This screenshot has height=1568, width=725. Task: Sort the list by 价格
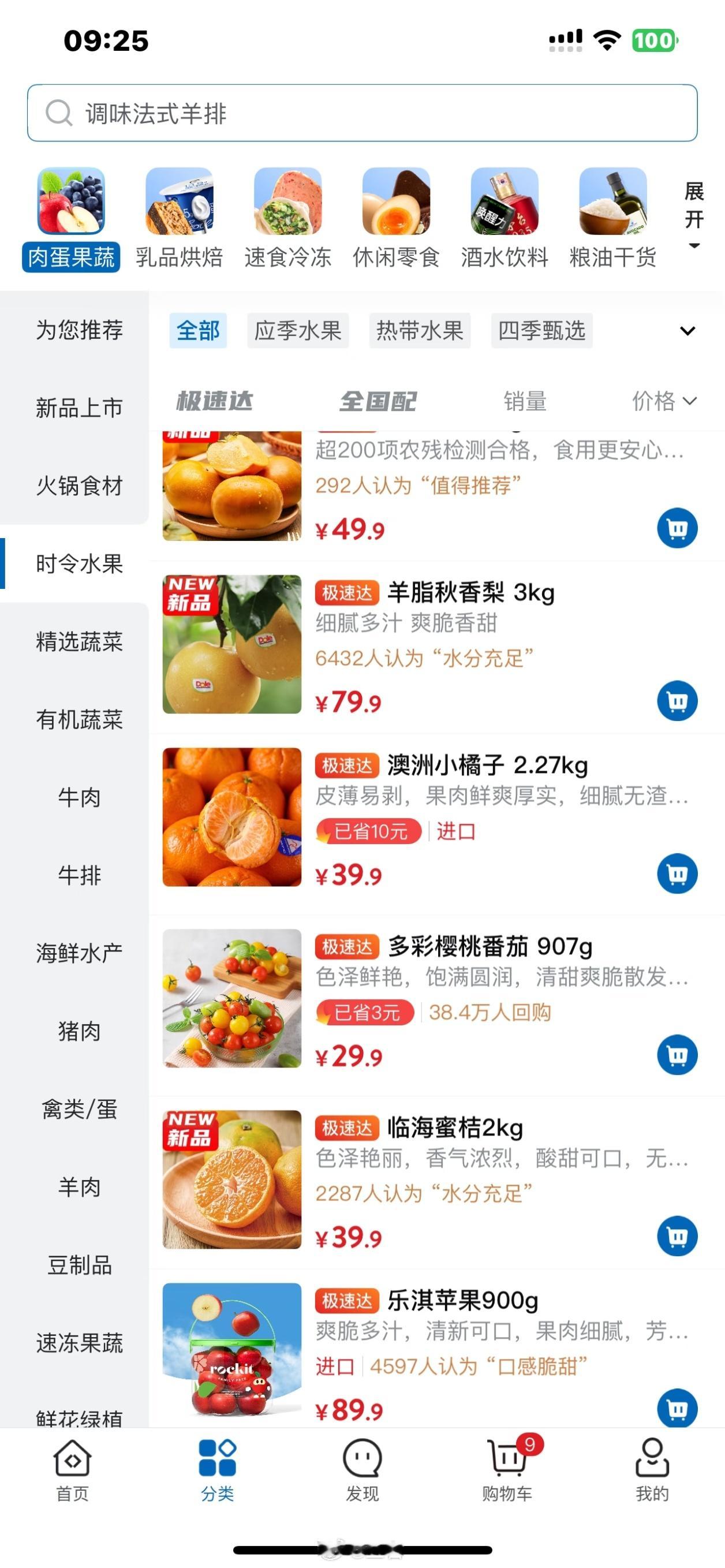[663, 401]
